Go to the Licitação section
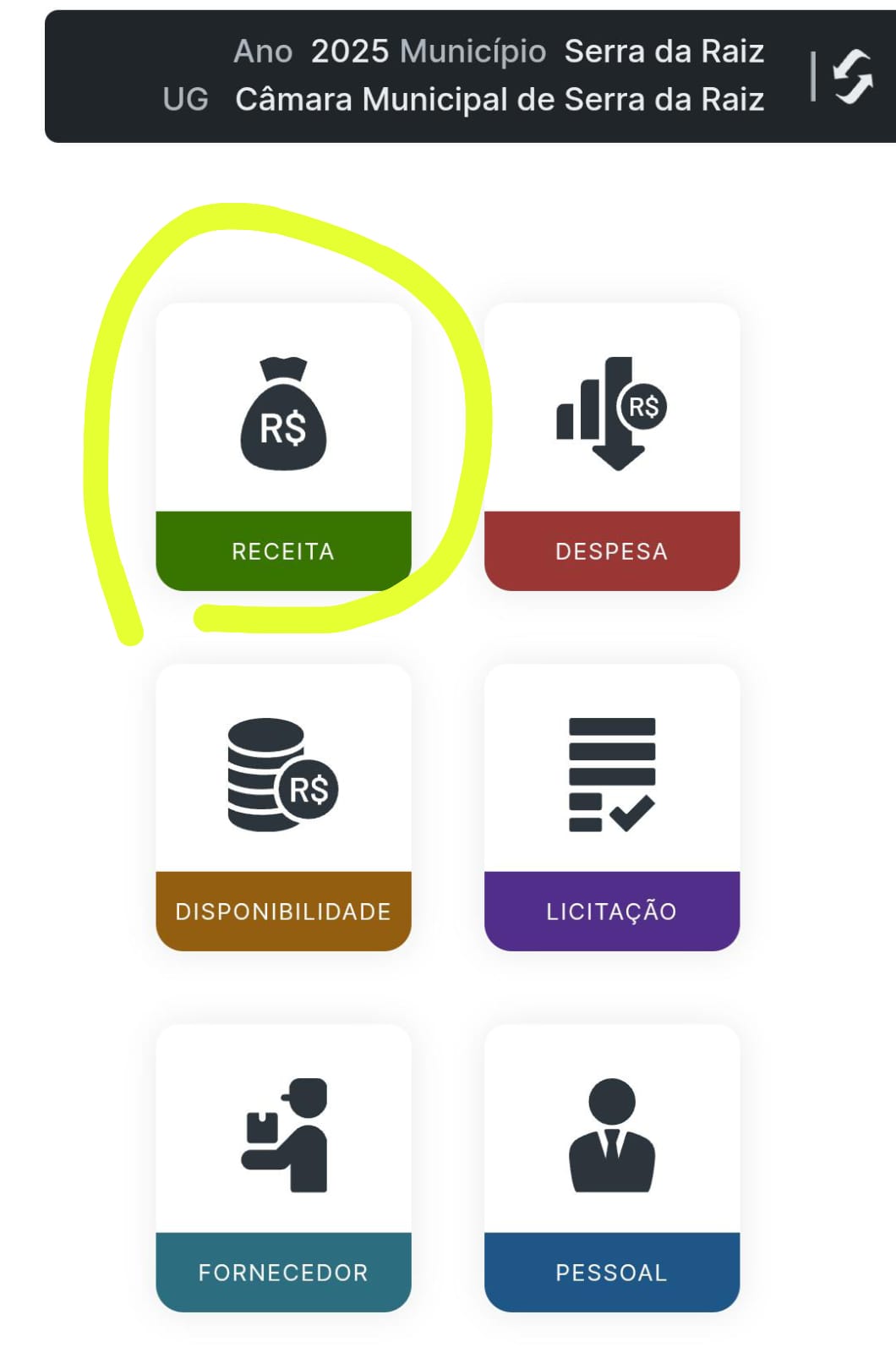Viewport: 896px width, 1353px height. click(x=611, y=808)
